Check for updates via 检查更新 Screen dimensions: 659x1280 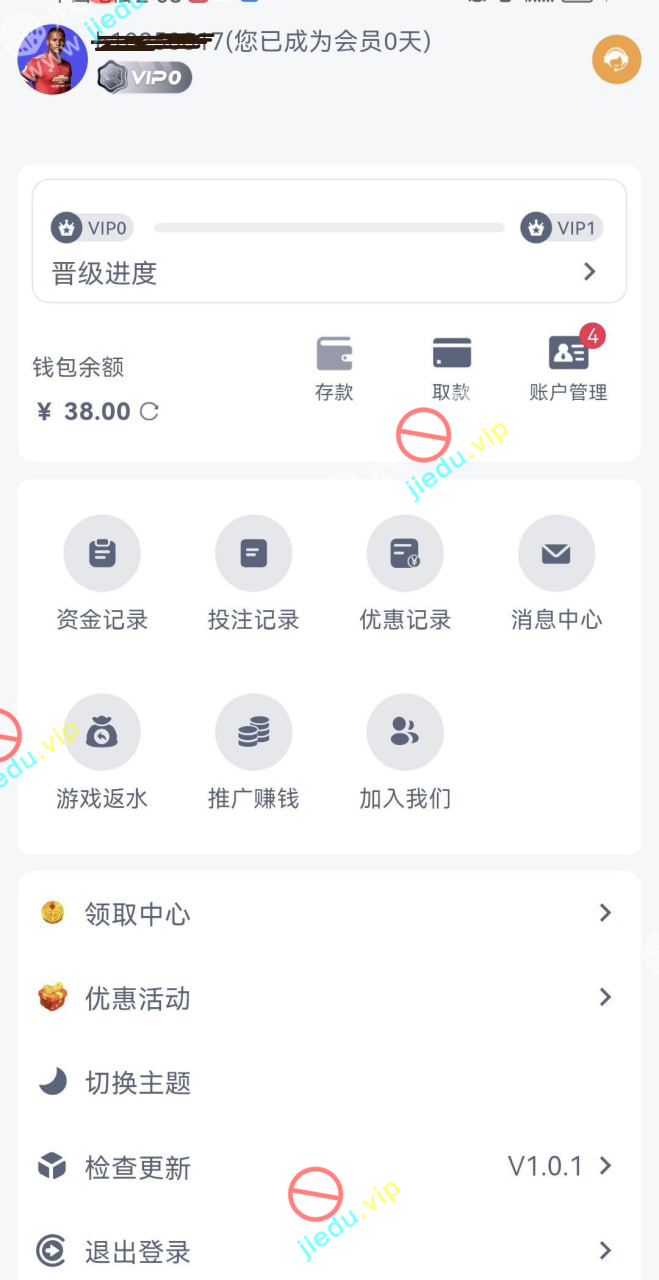(x=329, y=1167)
